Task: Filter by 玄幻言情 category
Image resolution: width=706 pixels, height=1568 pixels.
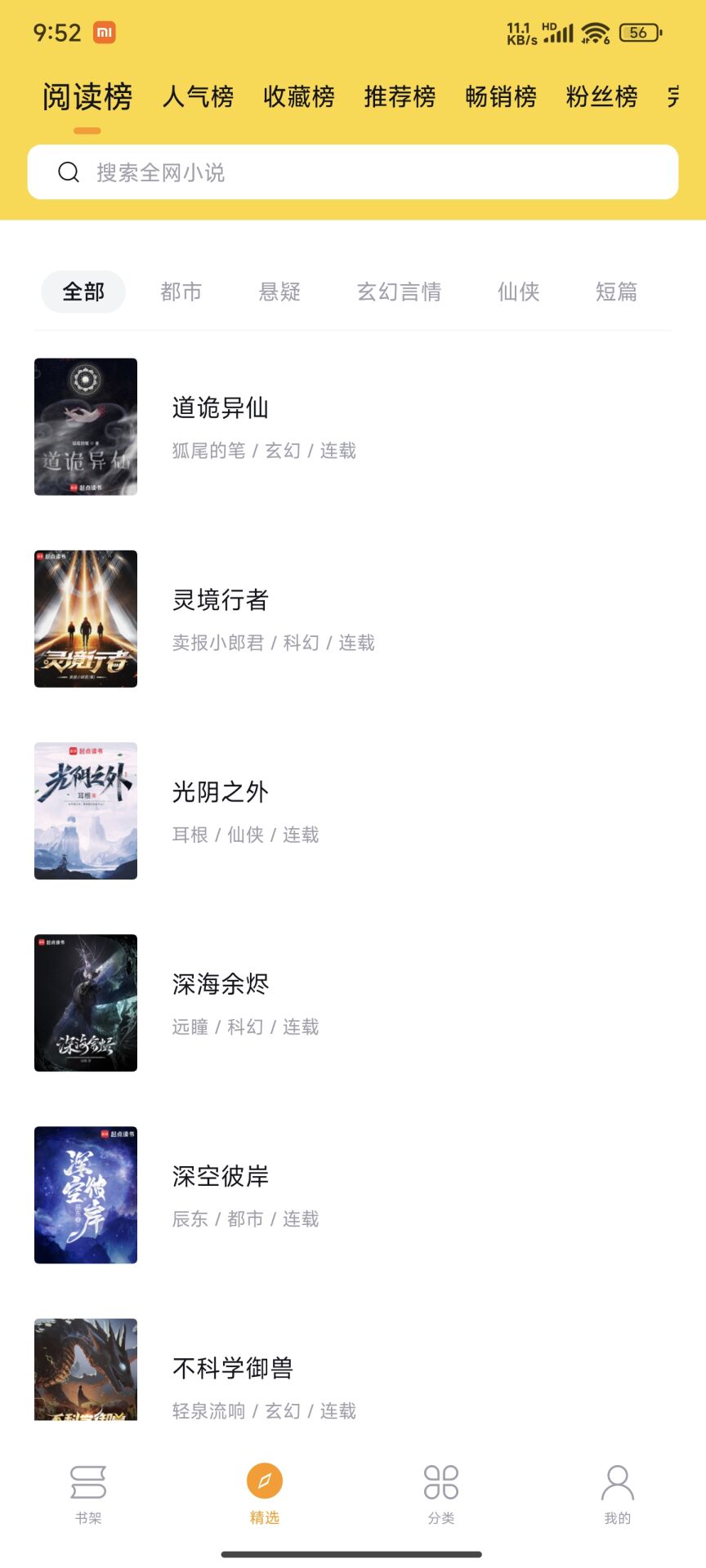Action: click(x=399, y=292)
